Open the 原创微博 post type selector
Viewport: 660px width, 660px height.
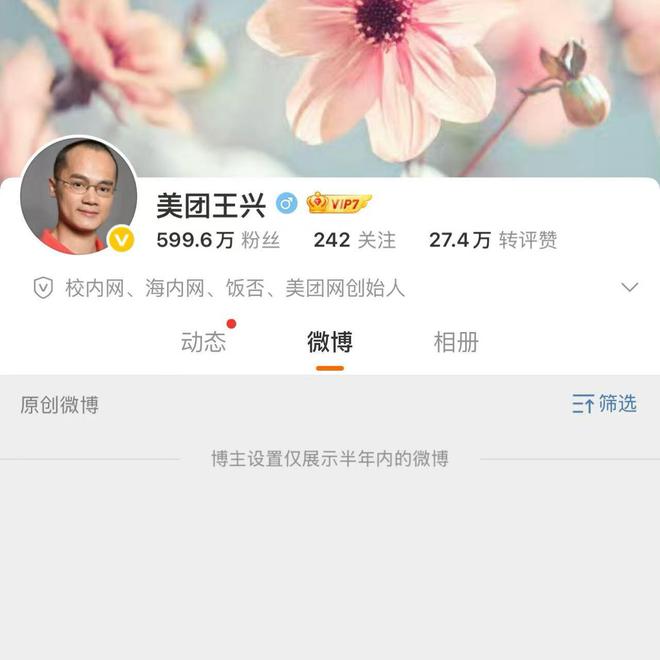pos(59,405)
